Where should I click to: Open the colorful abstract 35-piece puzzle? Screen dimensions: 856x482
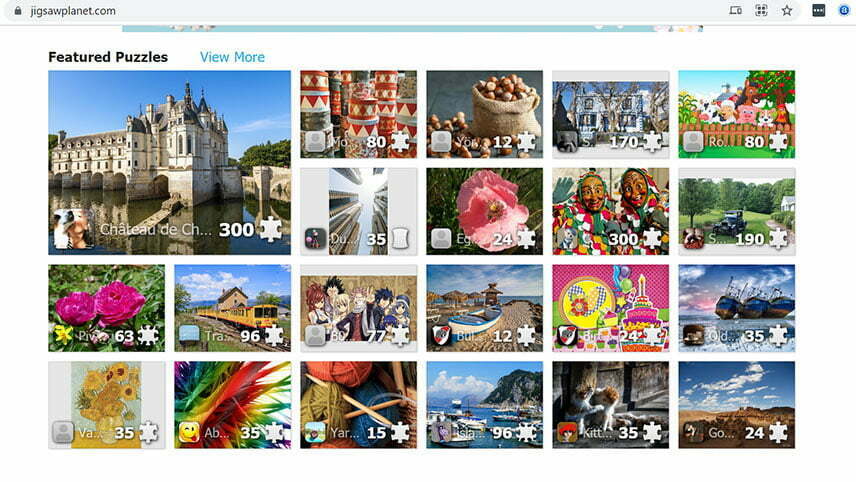[x=232, y=399]
